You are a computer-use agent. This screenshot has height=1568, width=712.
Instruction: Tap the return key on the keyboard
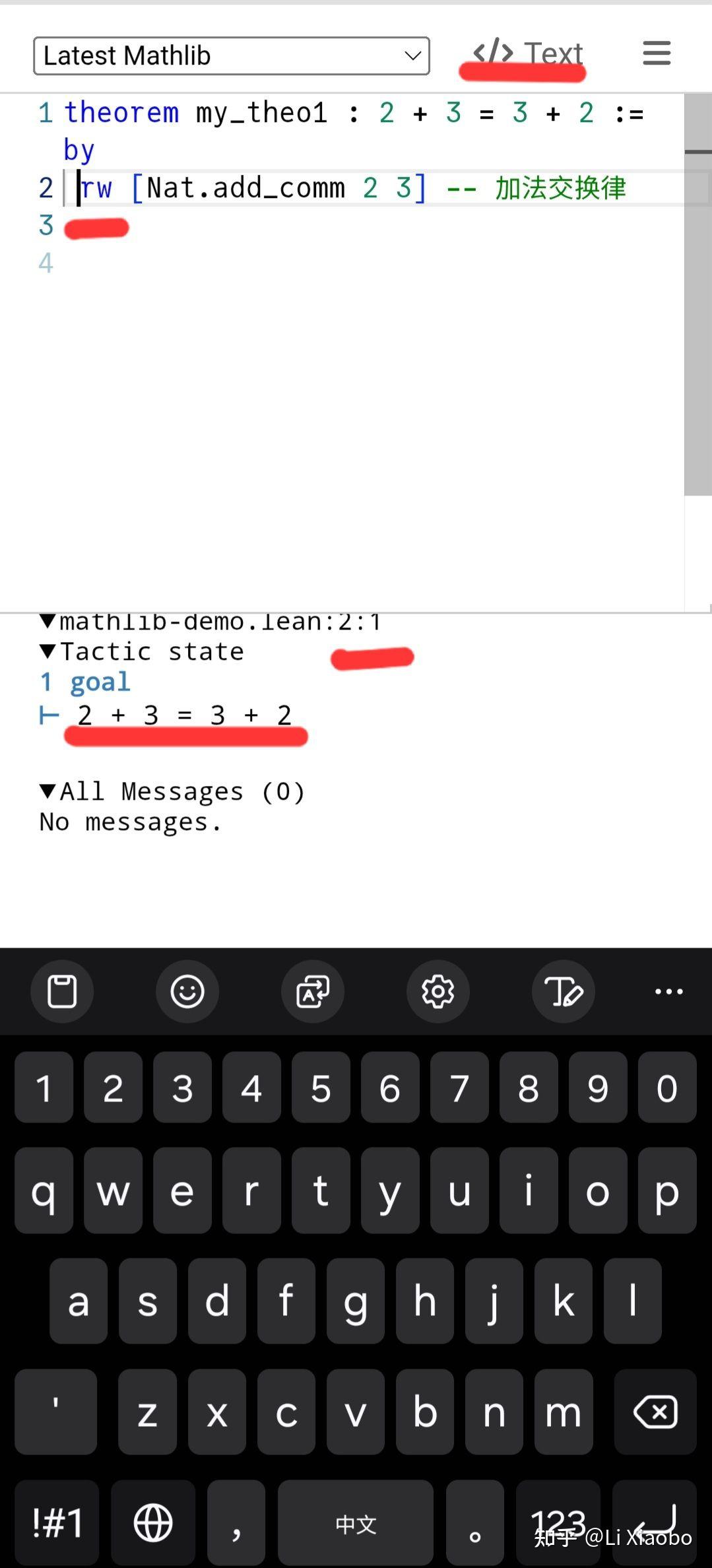655,1523
